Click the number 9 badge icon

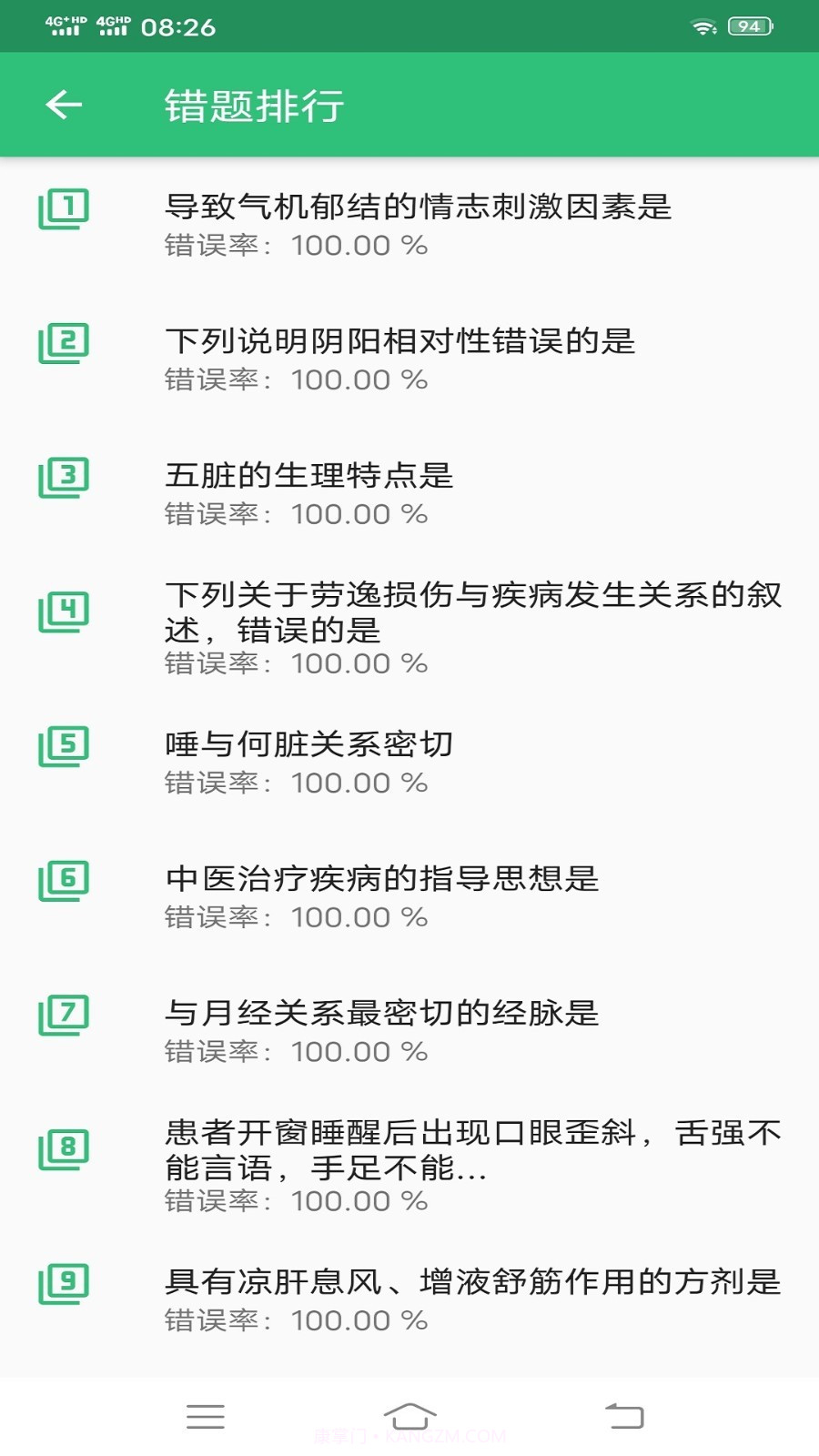coord(64,1281)
